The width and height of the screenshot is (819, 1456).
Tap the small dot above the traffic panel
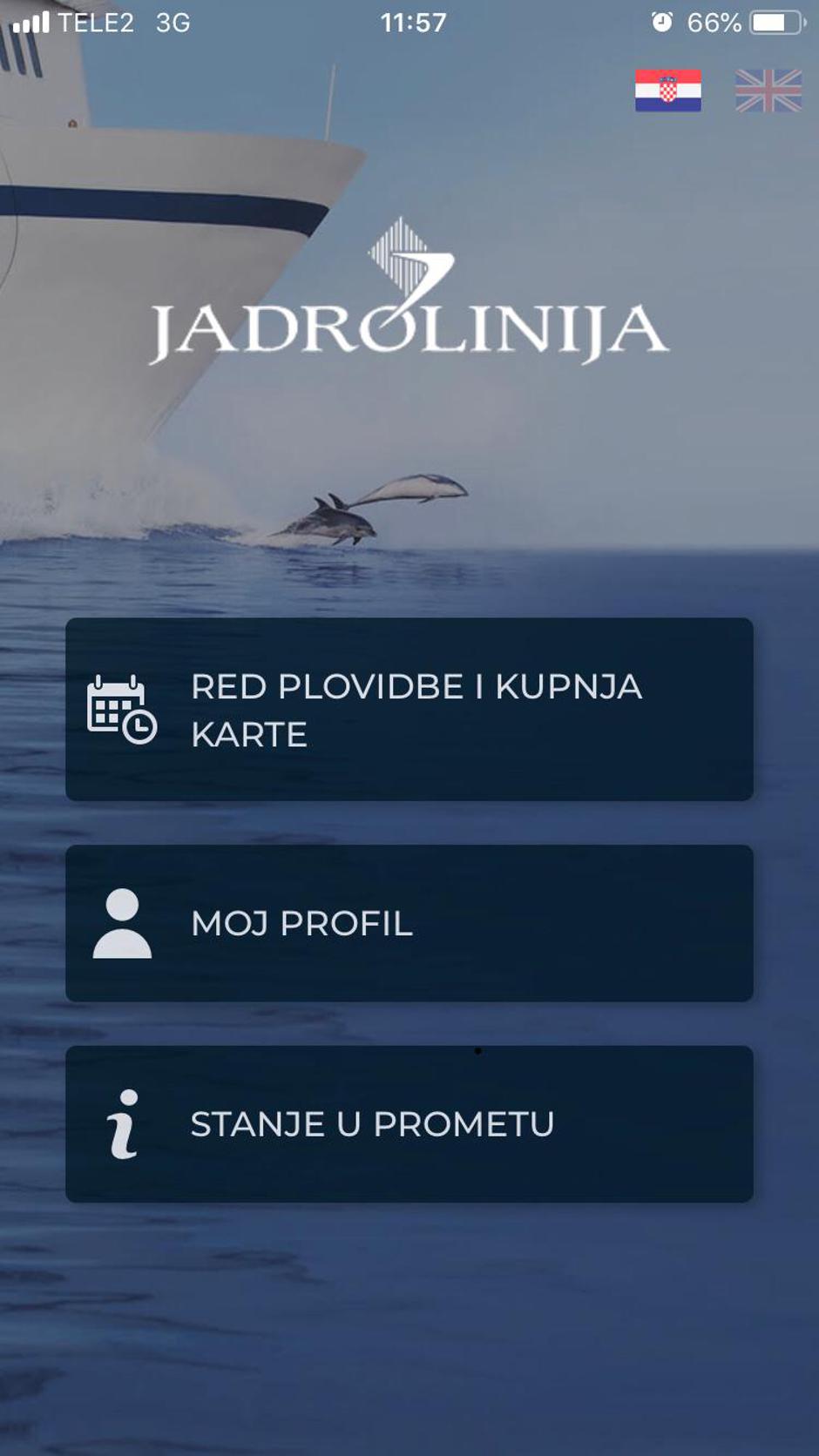(477, 1051)
